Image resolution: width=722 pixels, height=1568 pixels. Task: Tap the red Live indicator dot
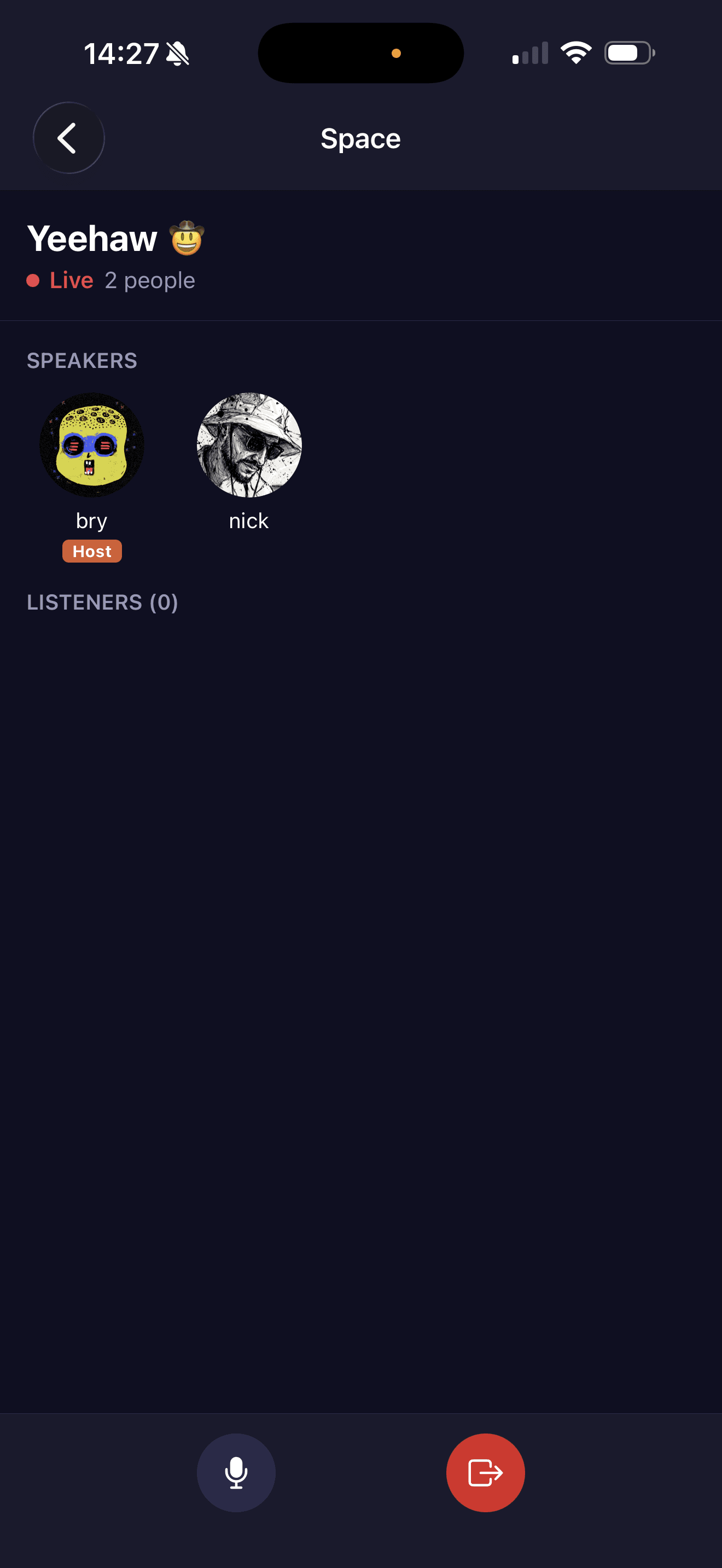34,280
